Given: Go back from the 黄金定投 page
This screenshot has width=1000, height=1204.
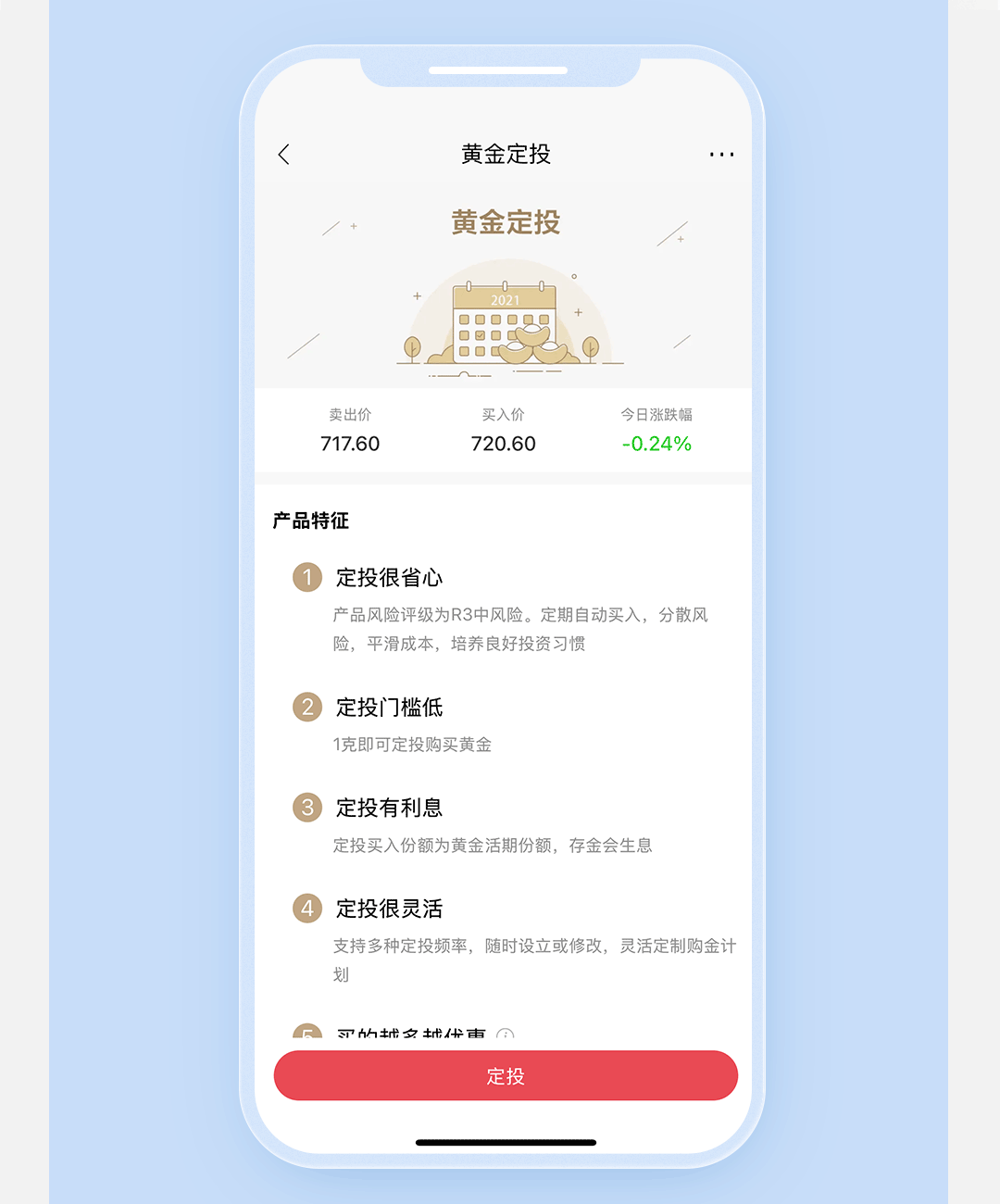Looking at the screenshot, I should (284, 155).
